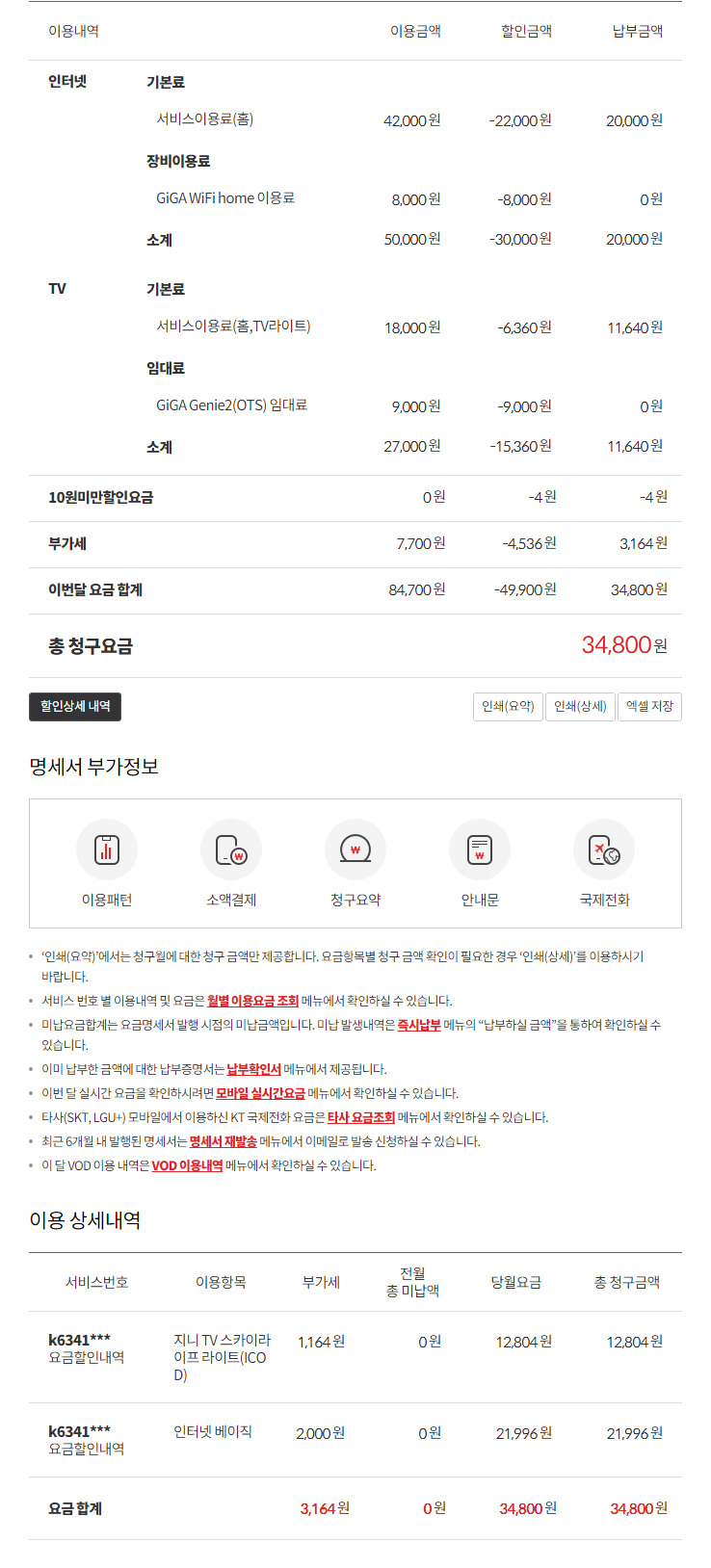
Task: Open the 모바일 실시간요금 link
Action: coord(260,1093)
